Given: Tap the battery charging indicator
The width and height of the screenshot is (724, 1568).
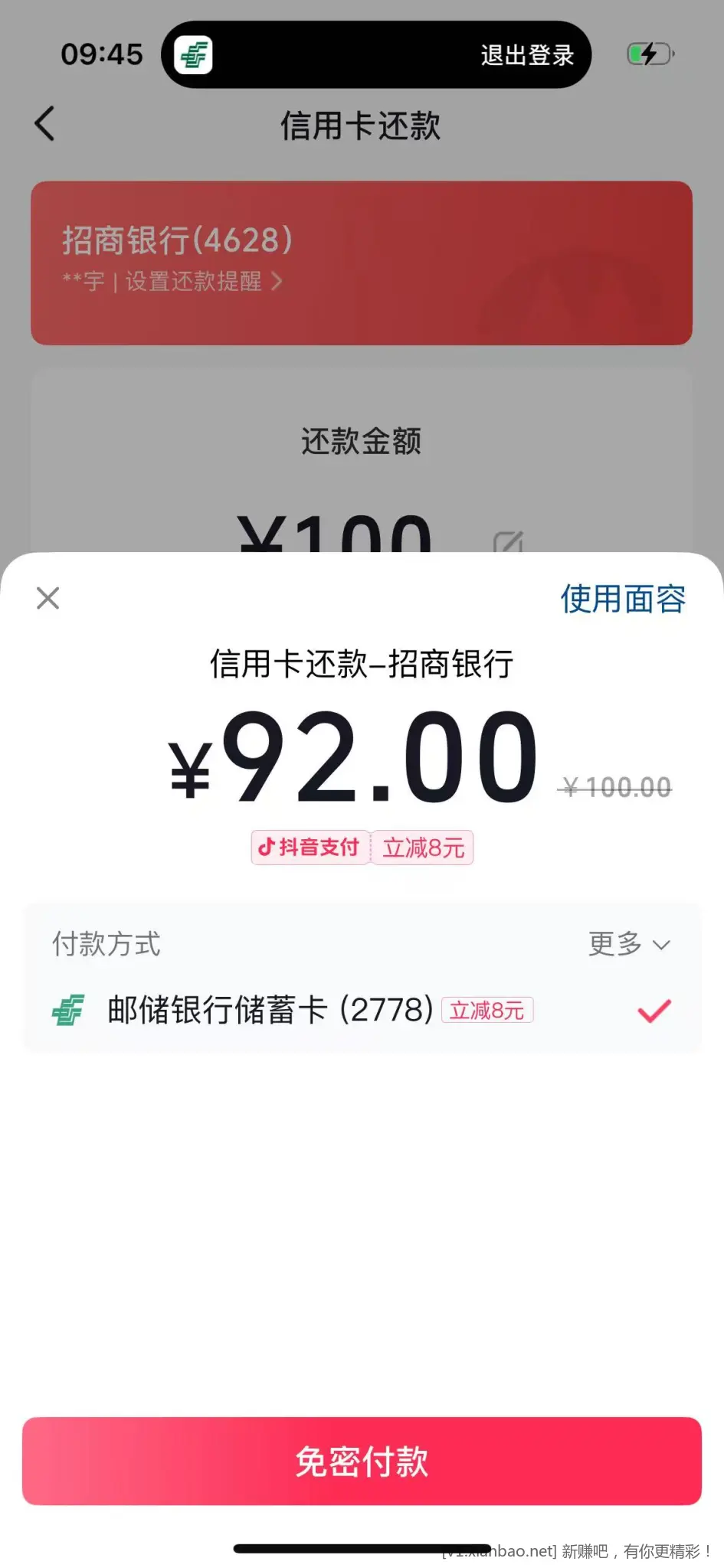Looking at the screenshot, I should click(x=647, y=54).
